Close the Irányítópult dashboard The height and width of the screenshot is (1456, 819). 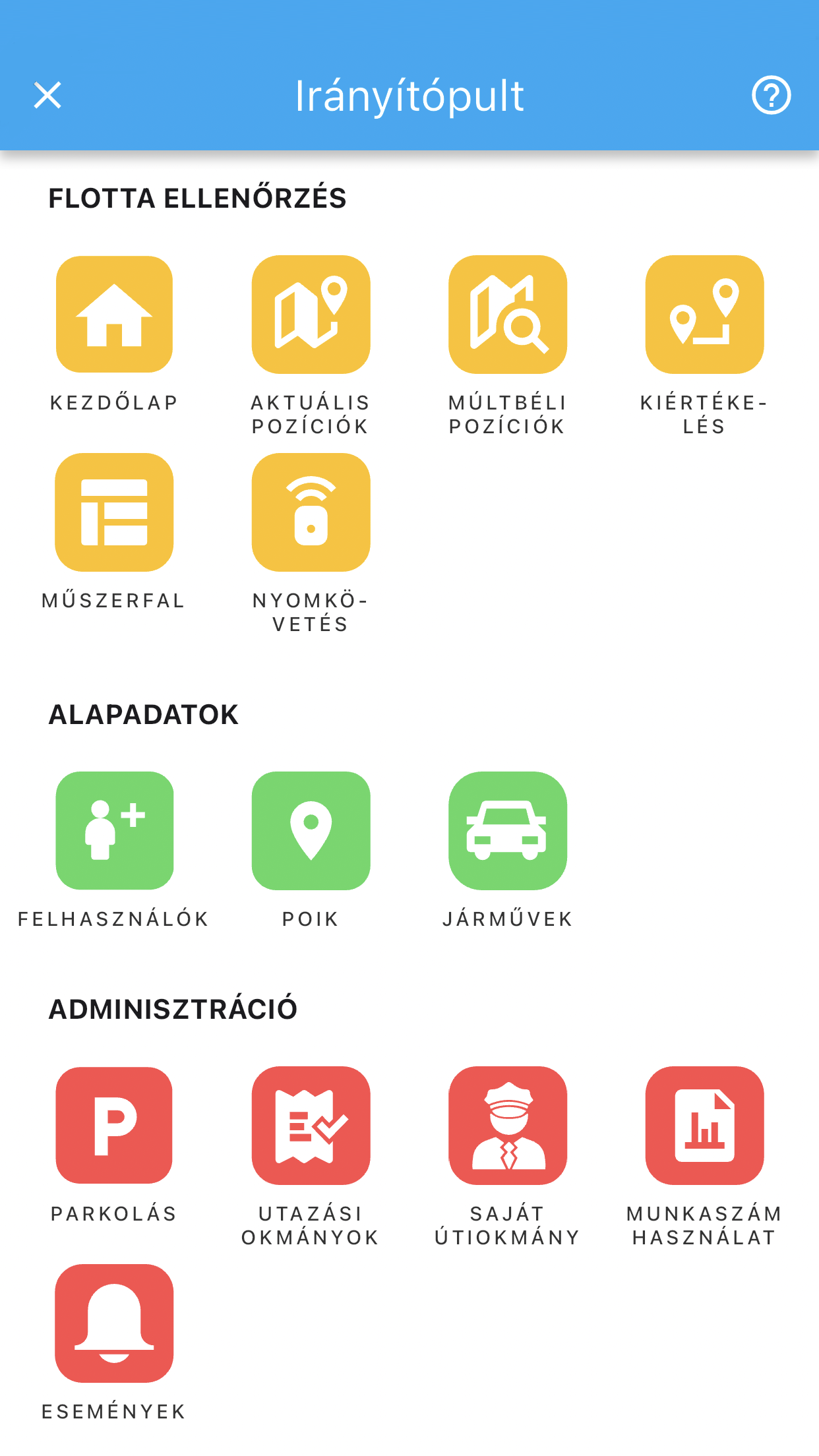point(47,96)
